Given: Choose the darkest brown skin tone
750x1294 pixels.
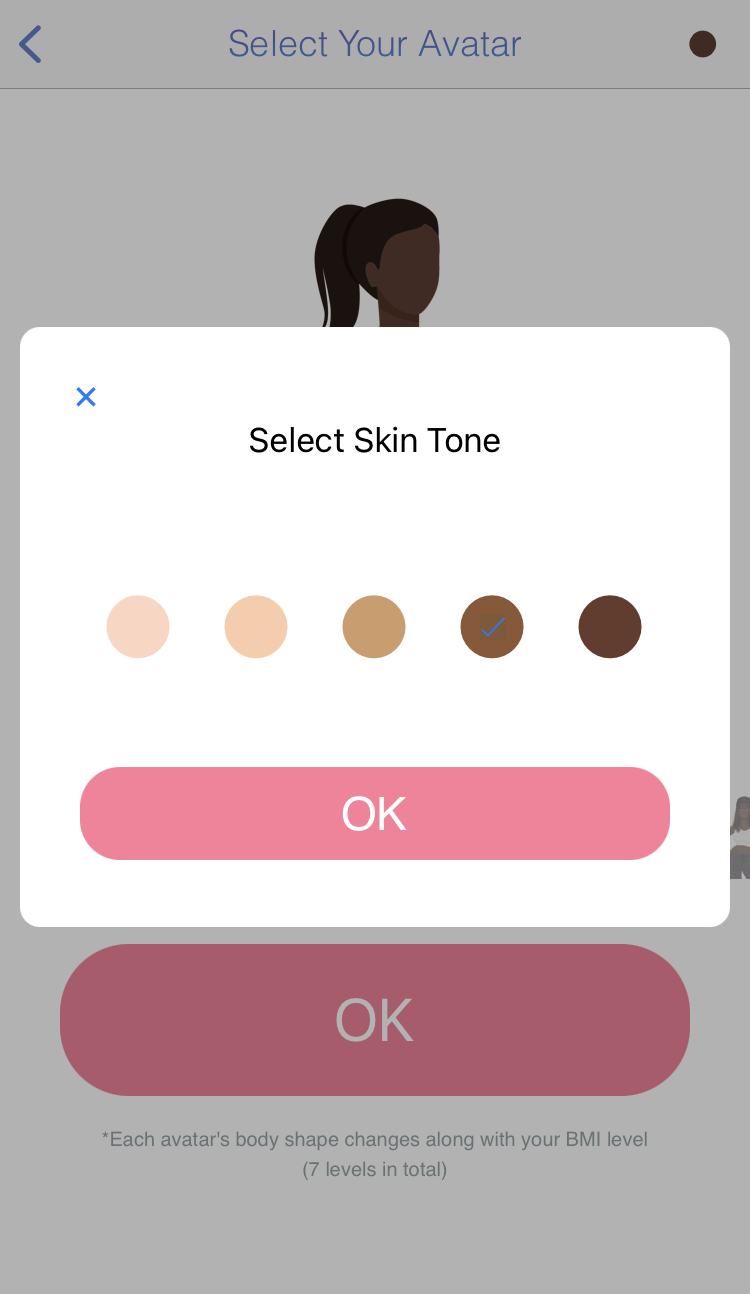Looking at the screenshot, I should tap(610, 627).
